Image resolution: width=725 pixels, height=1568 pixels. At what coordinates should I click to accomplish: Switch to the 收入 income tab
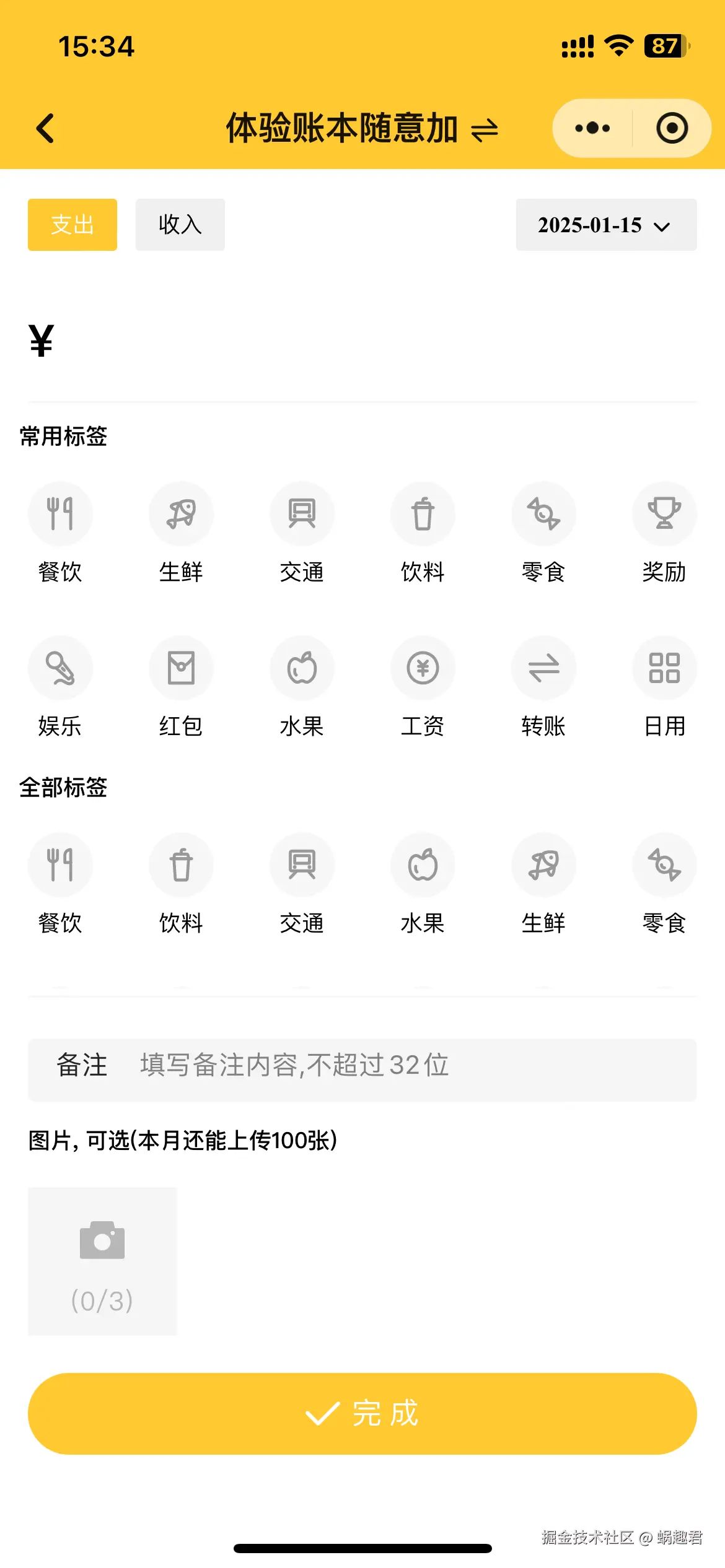(180, 224)
